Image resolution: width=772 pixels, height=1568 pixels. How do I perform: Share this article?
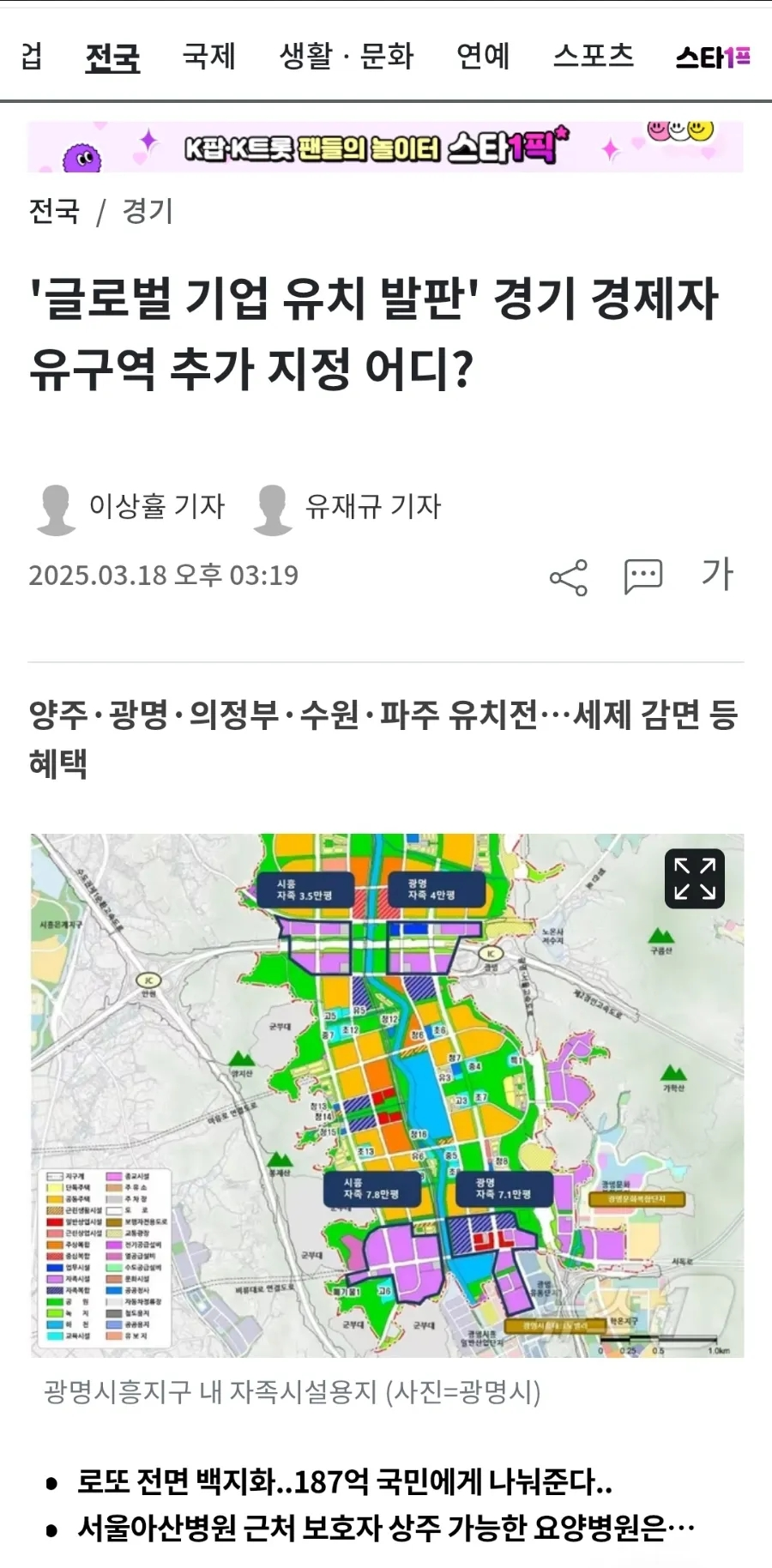click(569, 577)
